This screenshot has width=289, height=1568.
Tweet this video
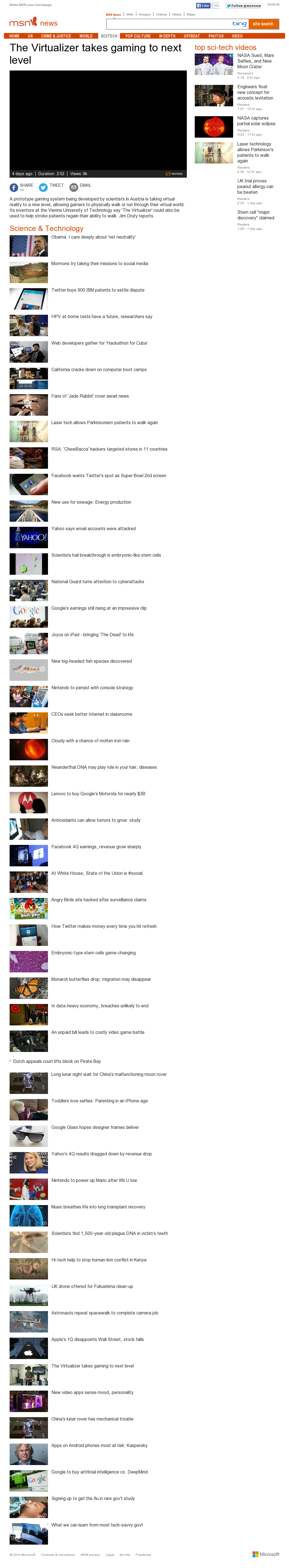(43, 188)
